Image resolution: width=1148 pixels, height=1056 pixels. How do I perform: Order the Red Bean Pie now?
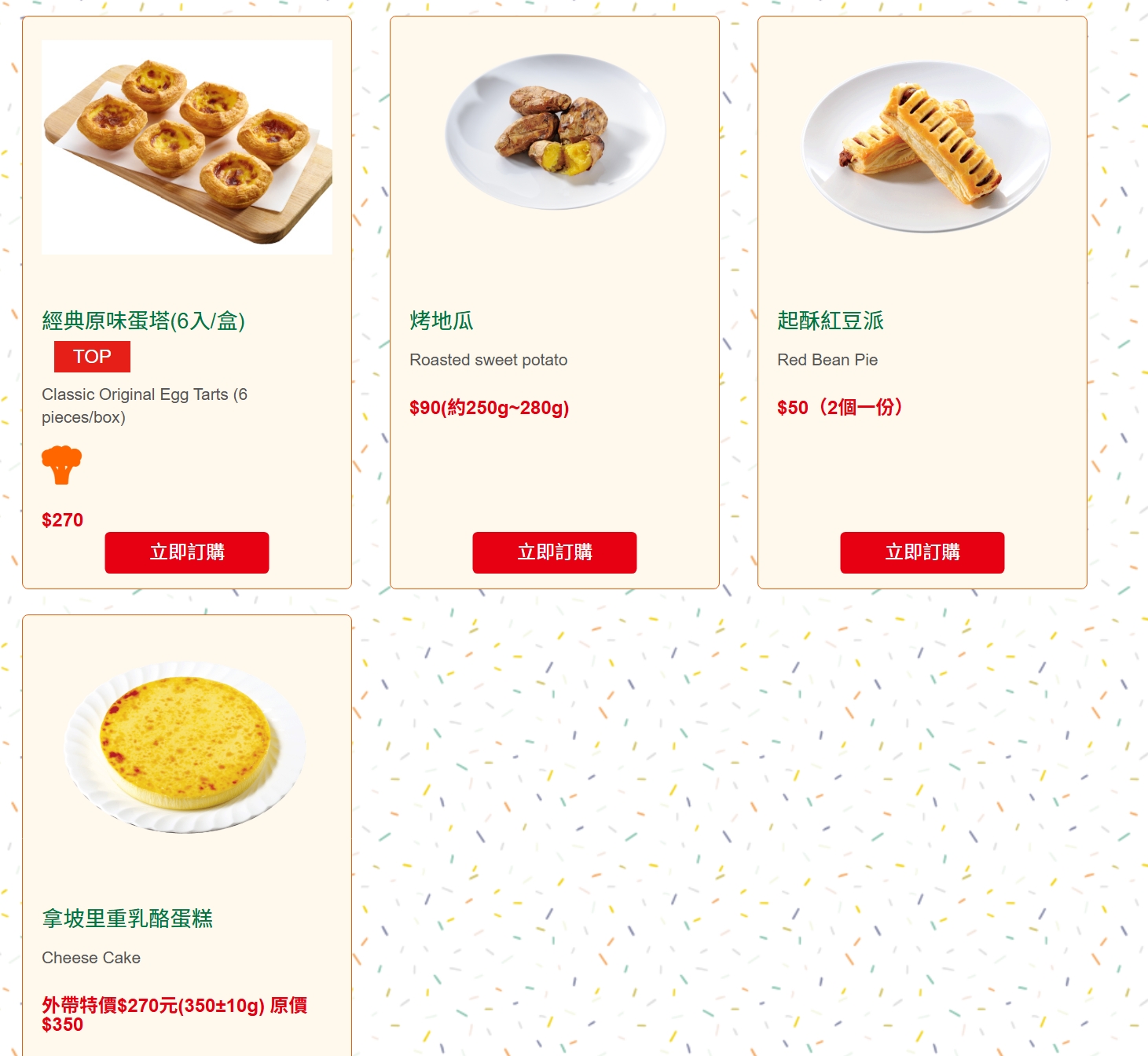922,552
